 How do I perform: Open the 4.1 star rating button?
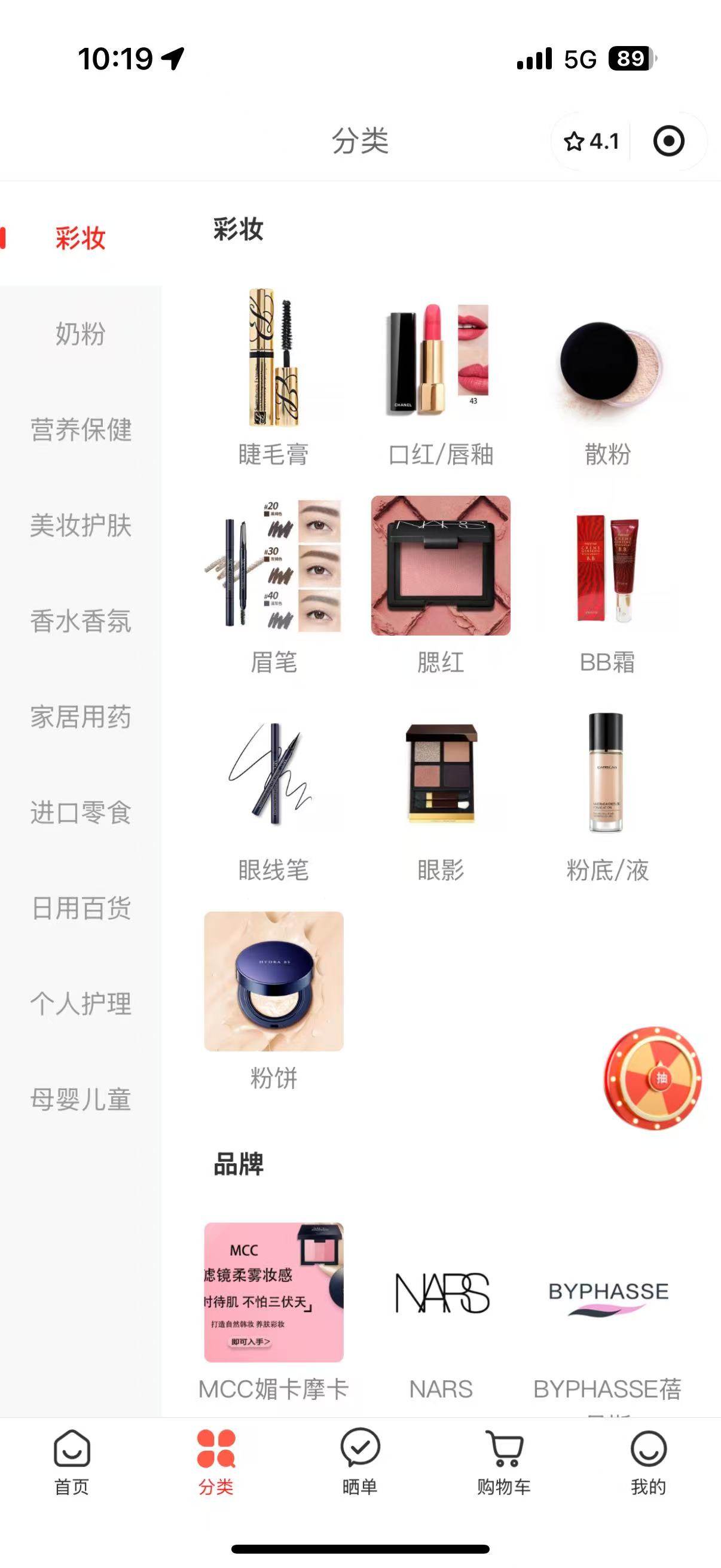point(591,141)
